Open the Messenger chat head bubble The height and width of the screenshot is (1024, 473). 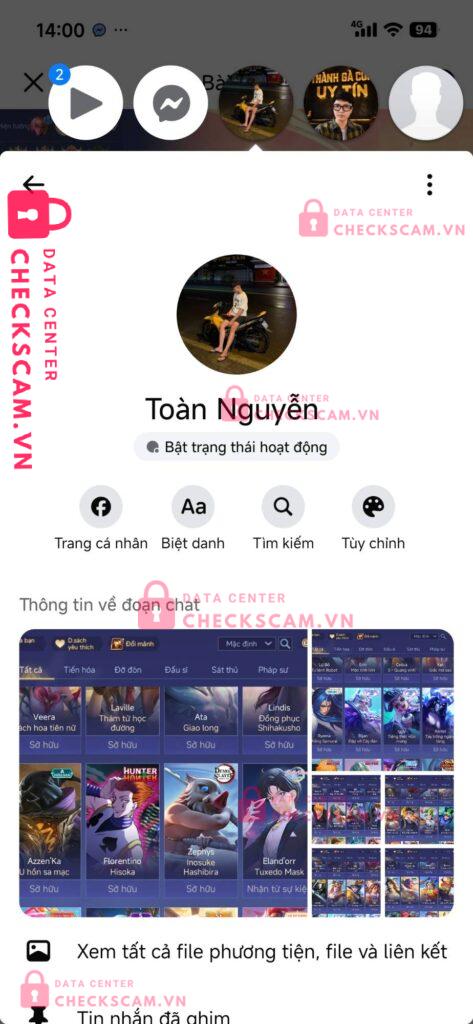click(x=171, y=103)
